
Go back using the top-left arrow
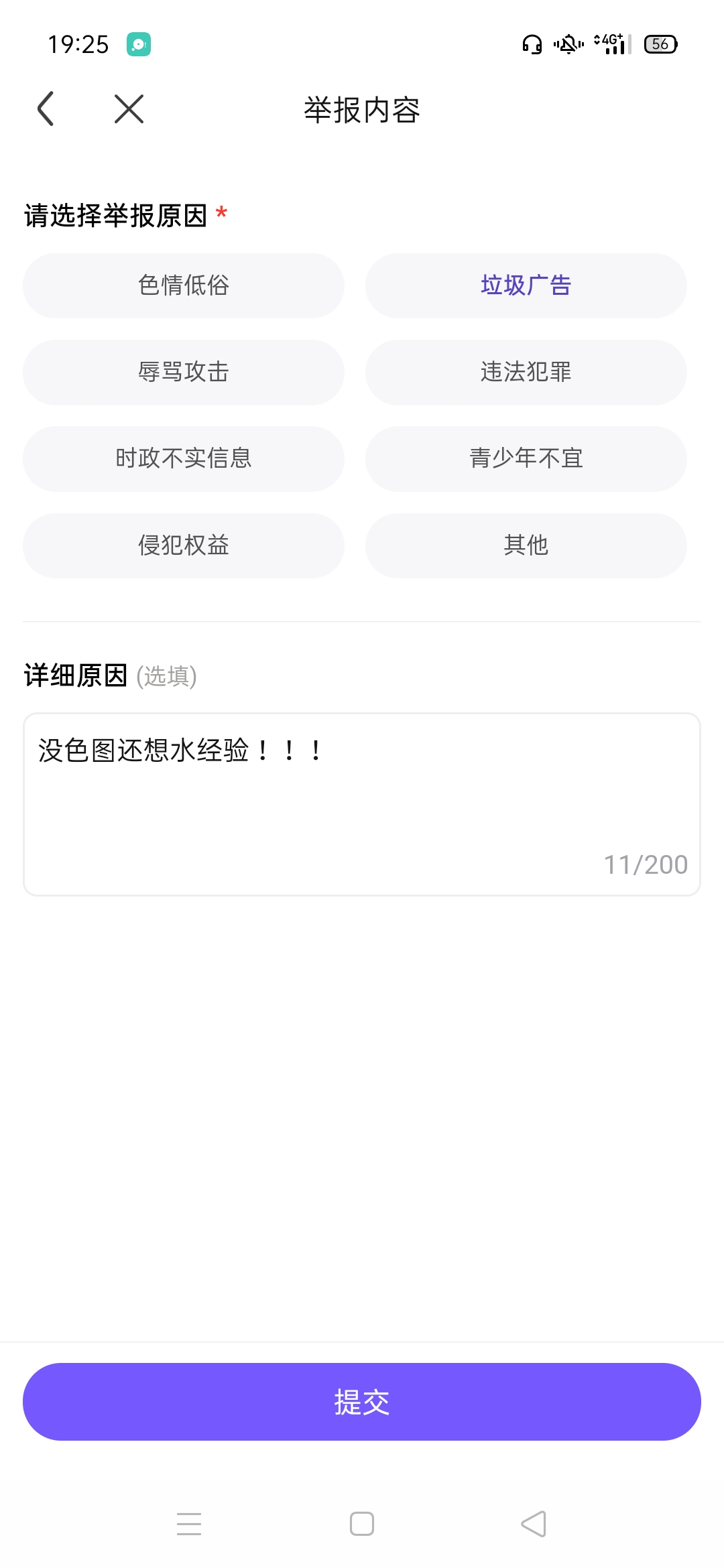click(46, 109)
